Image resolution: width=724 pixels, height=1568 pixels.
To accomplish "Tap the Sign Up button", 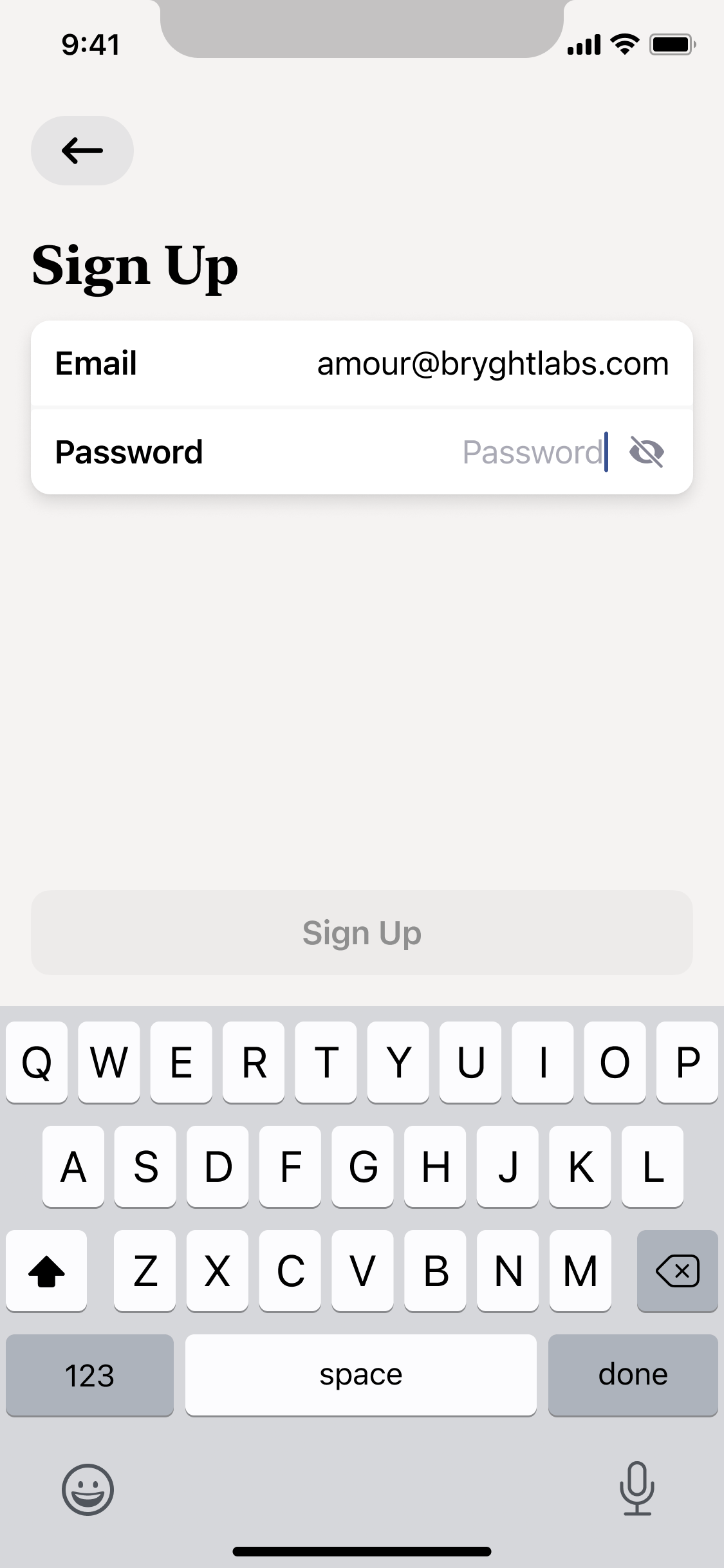I will click(362, 933).
